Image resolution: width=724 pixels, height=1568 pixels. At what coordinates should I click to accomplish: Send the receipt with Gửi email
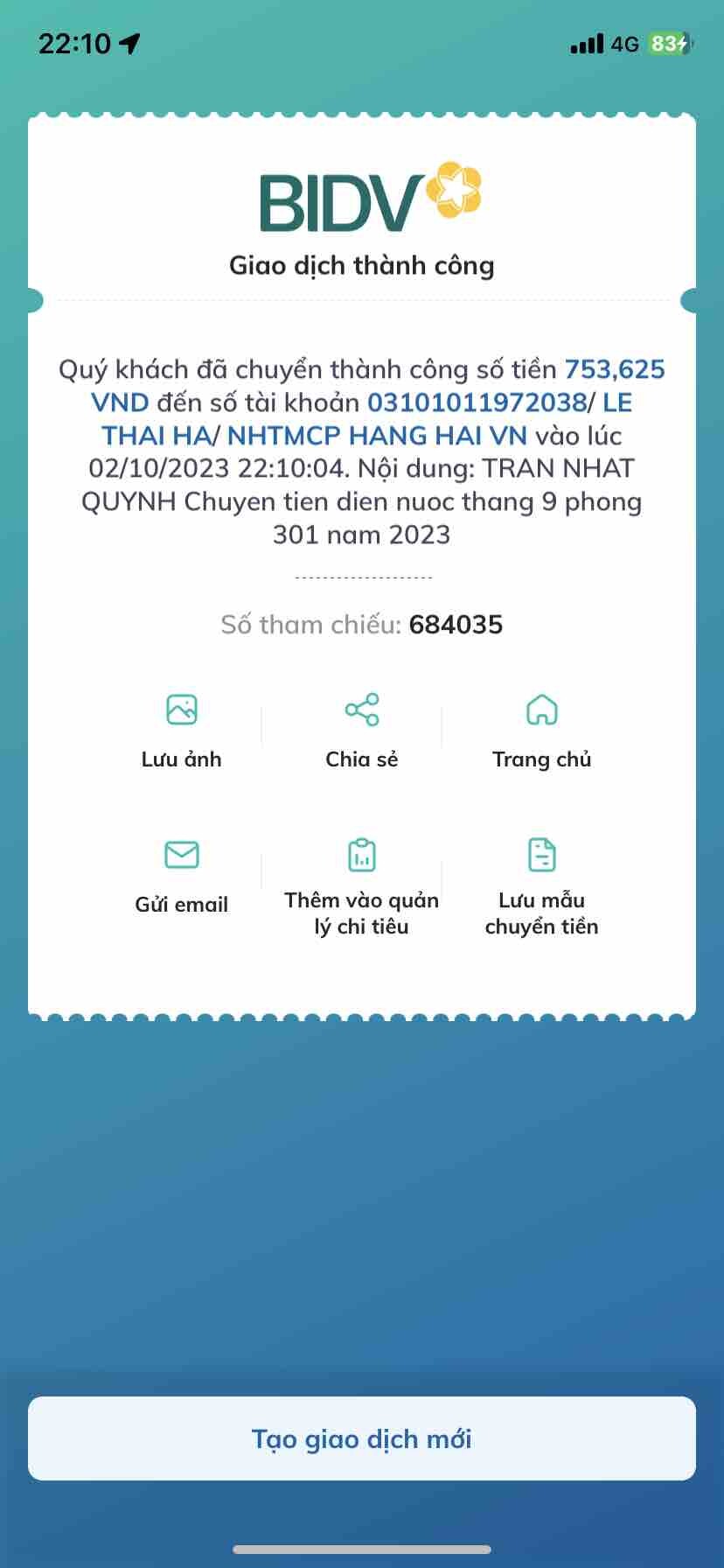(181, 876)
